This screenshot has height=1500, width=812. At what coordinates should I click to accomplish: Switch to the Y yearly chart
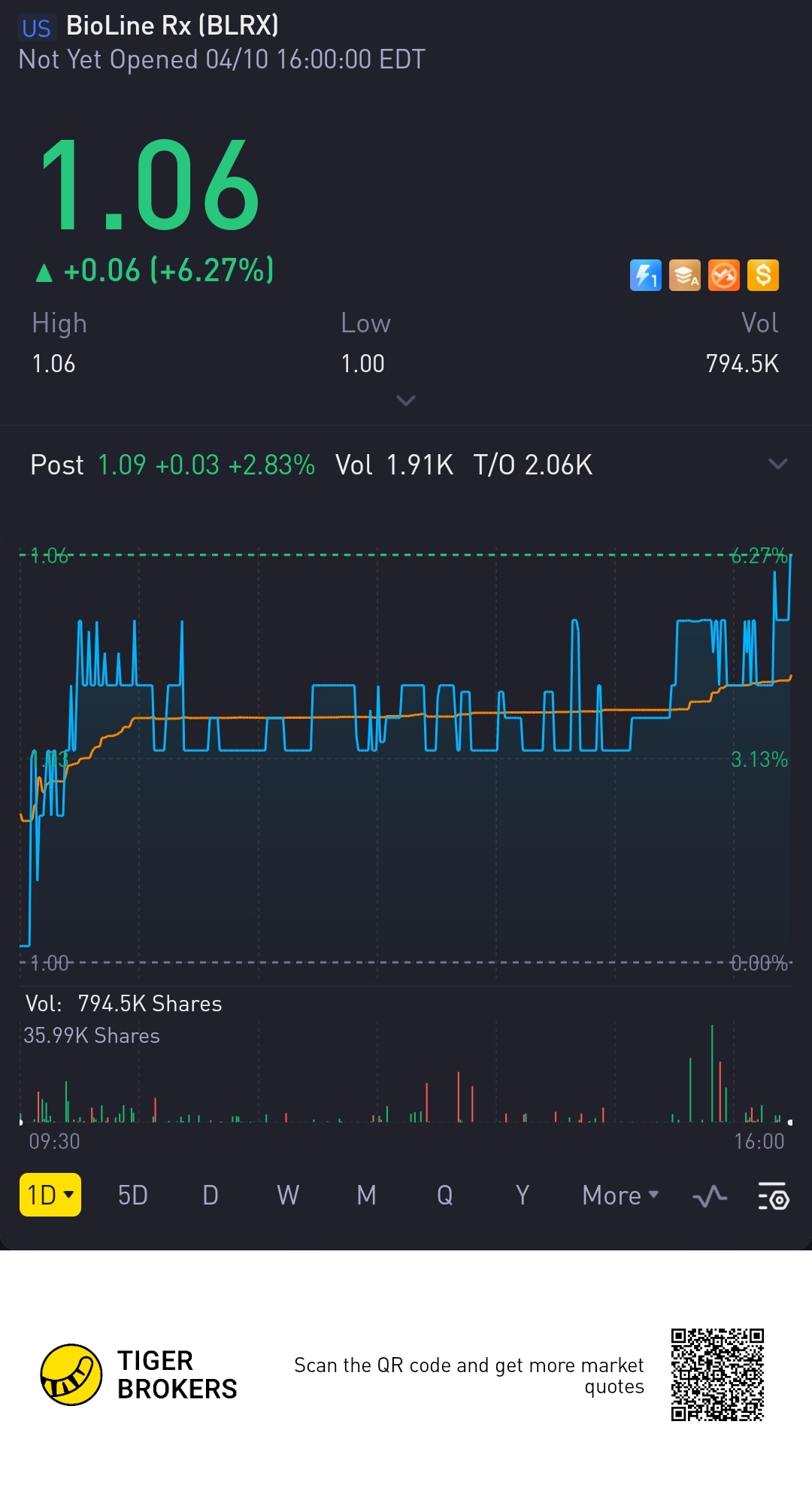[x=522, y=1195]
